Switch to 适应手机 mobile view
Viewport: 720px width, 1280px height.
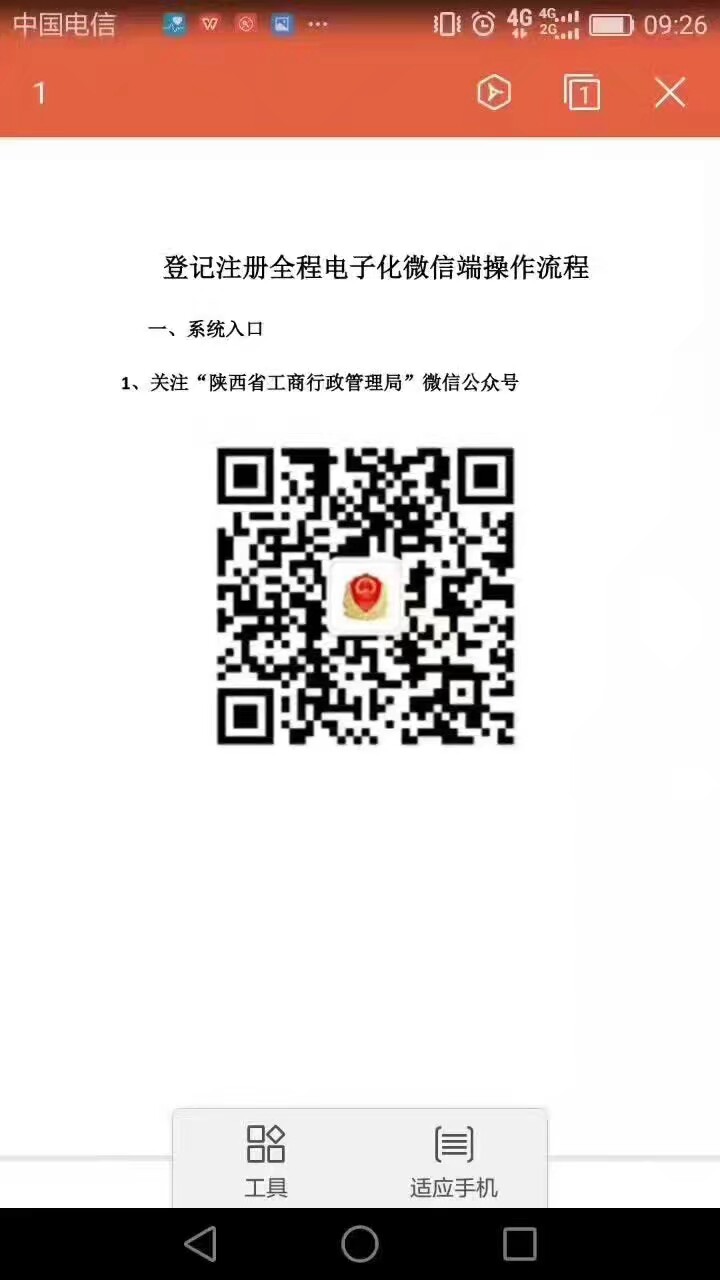tap(453, 1160)
